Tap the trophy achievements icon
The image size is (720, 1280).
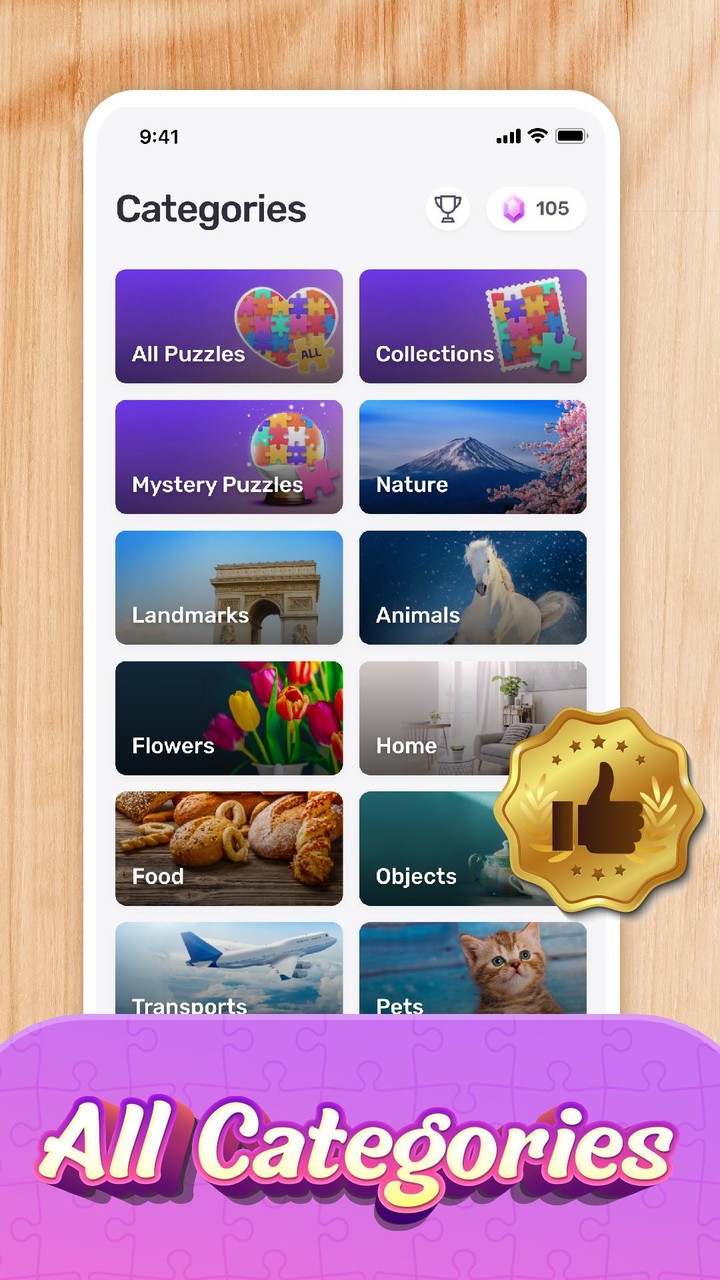[447, 208]
